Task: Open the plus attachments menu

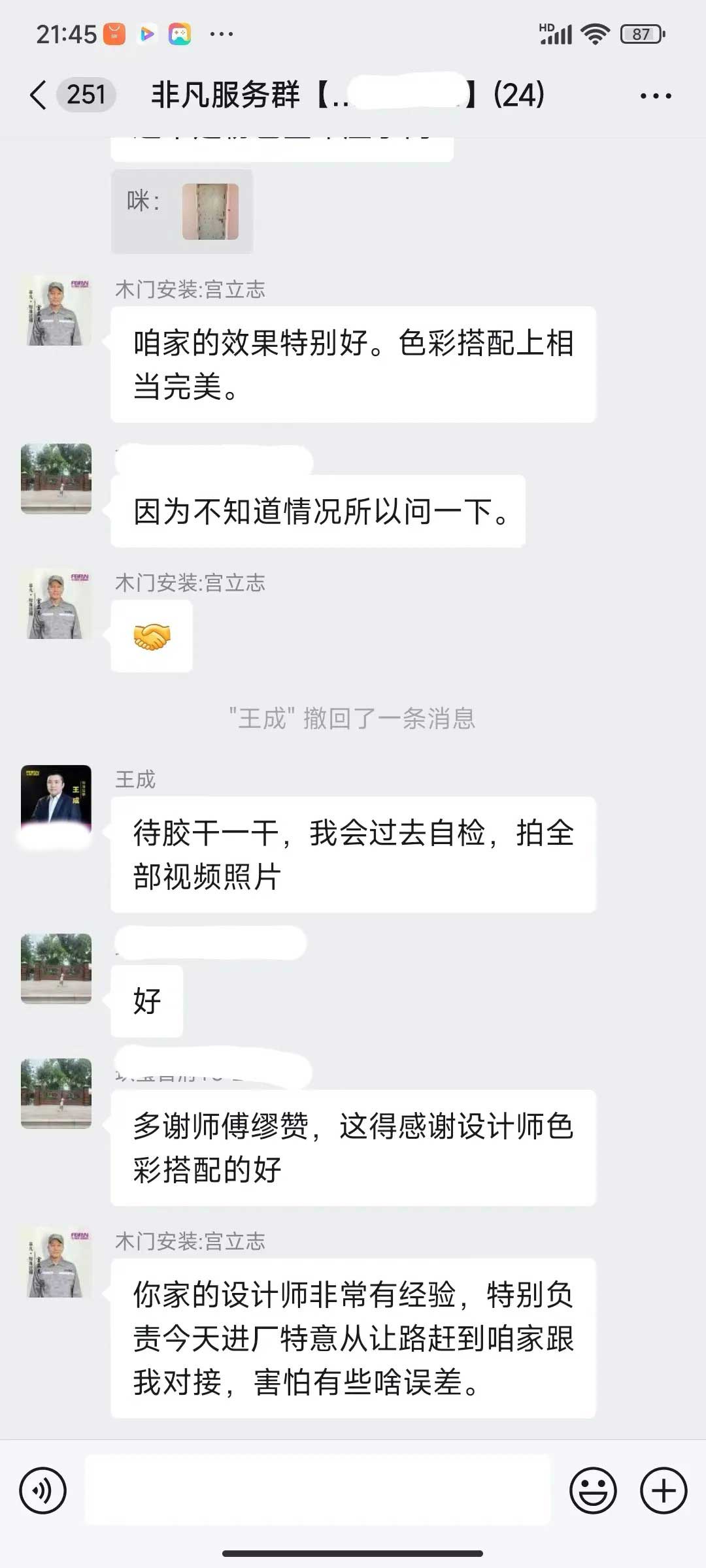Action: pyautogui.click(x=663, y=1491)
